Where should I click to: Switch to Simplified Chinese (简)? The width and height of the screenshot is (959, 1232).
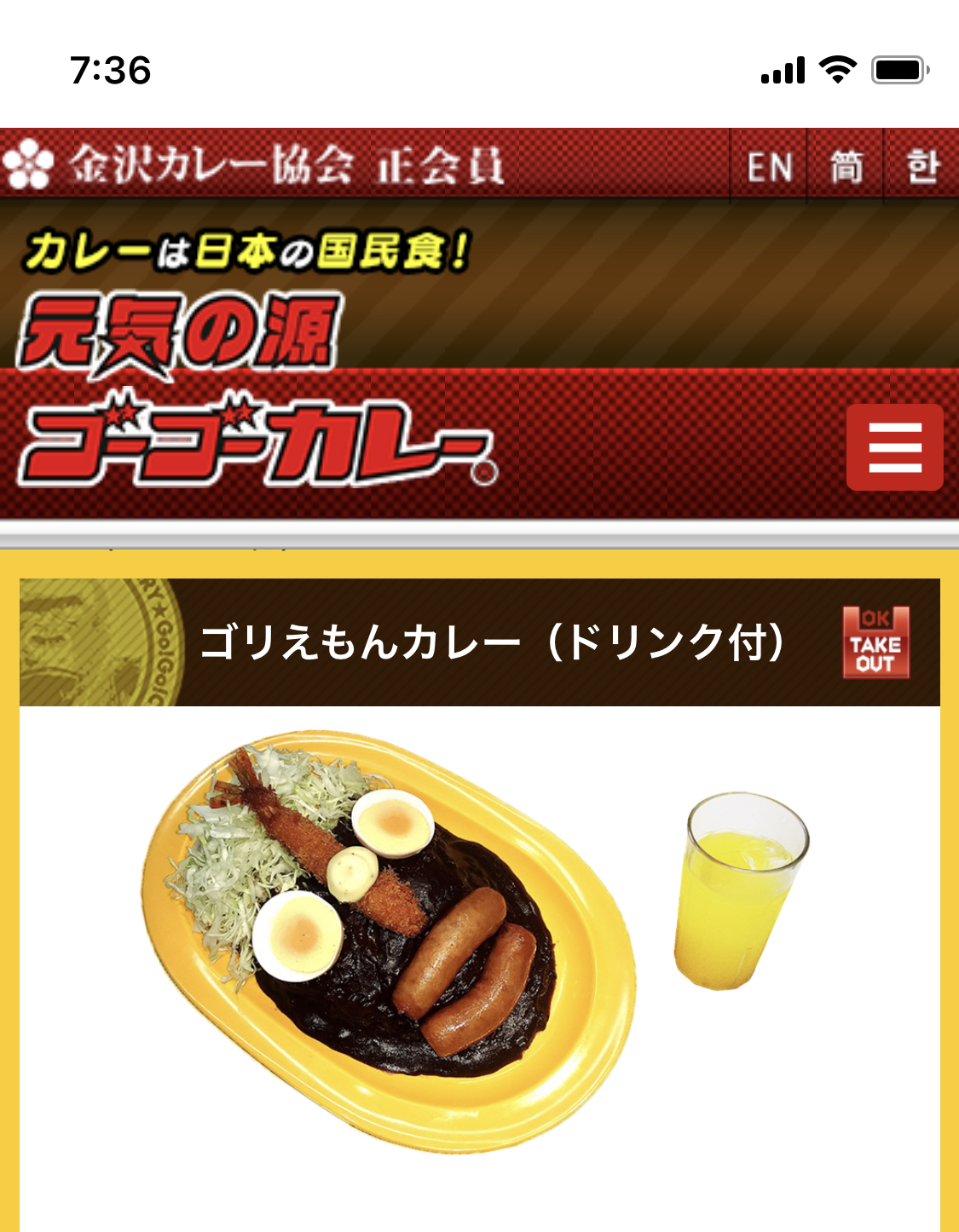(846, 166)
